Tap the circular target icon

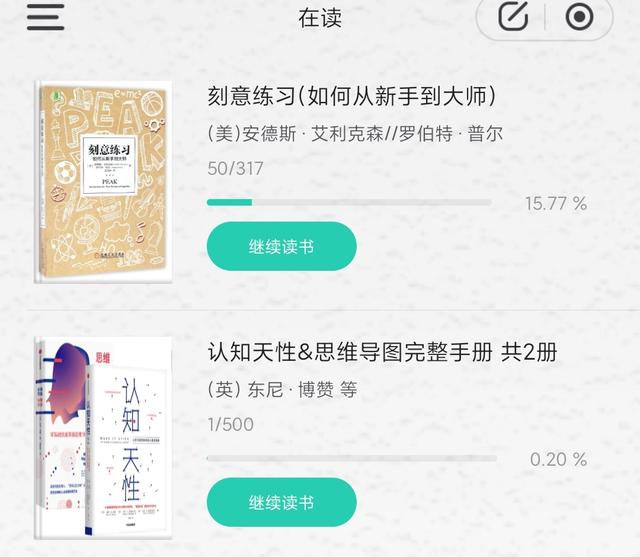click(579, 17)
